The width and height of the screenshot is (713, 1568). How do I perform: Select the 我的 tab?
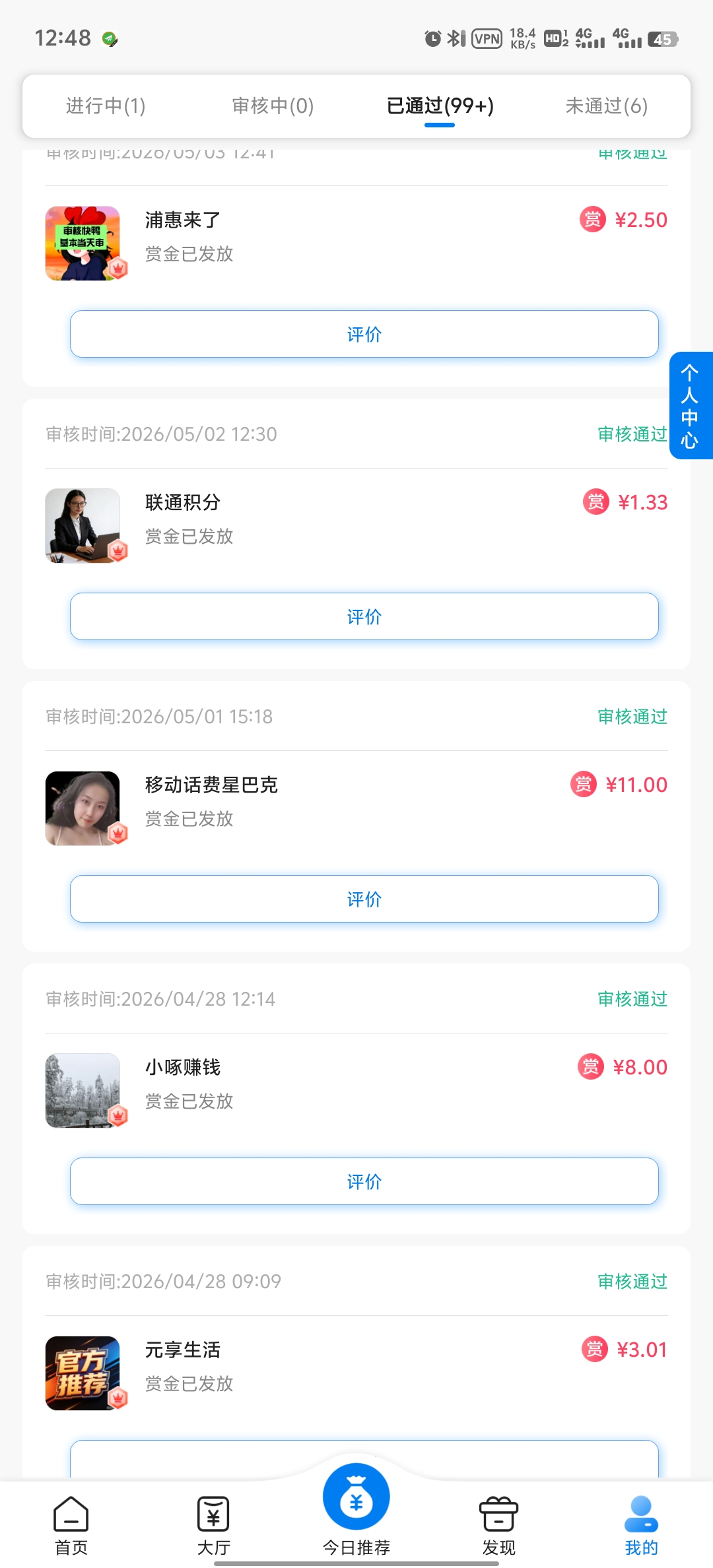(x=642, y=1526)
